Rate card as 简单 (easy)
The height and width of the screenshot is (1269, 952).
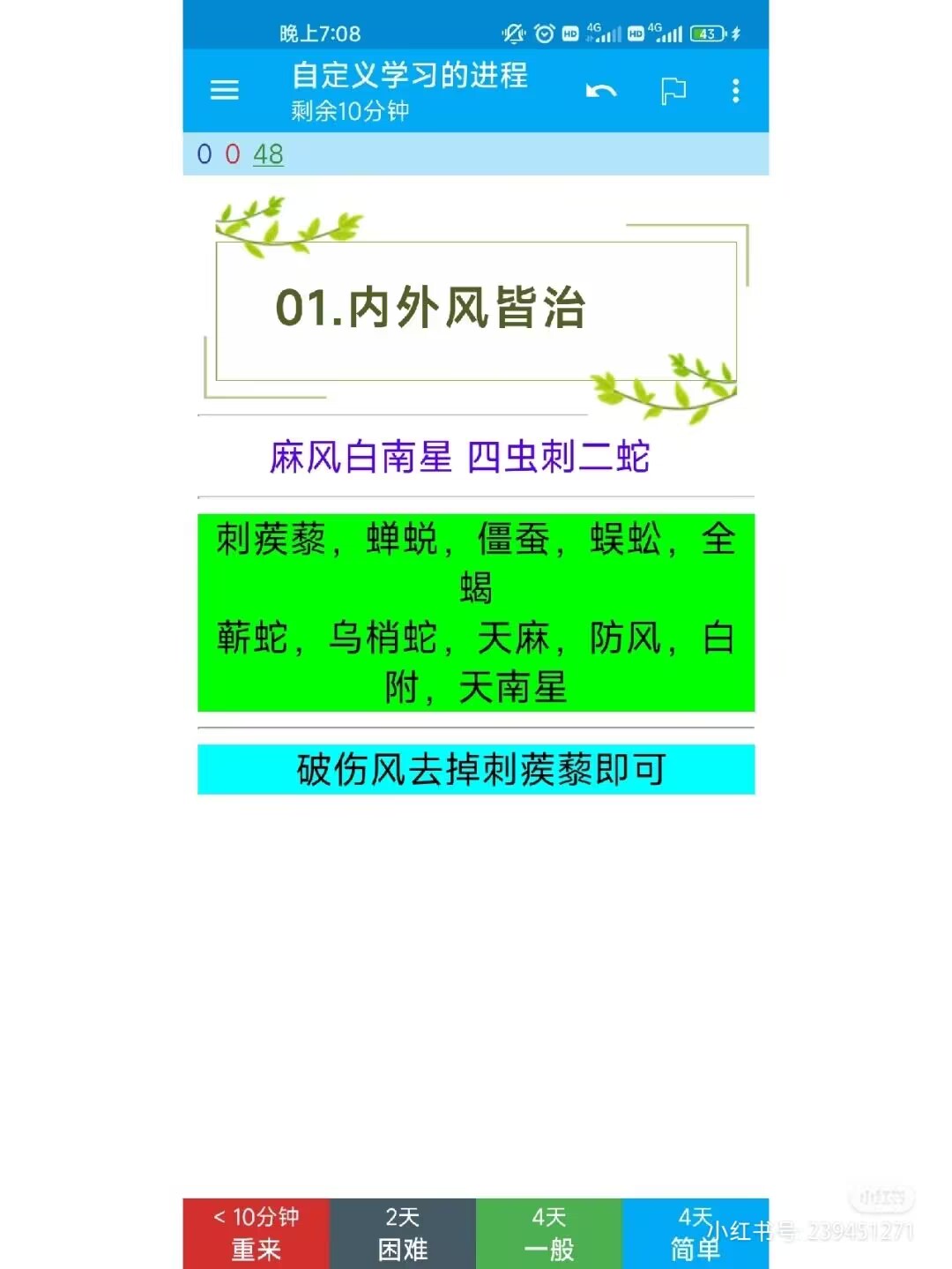click(x=695, y=1233)
